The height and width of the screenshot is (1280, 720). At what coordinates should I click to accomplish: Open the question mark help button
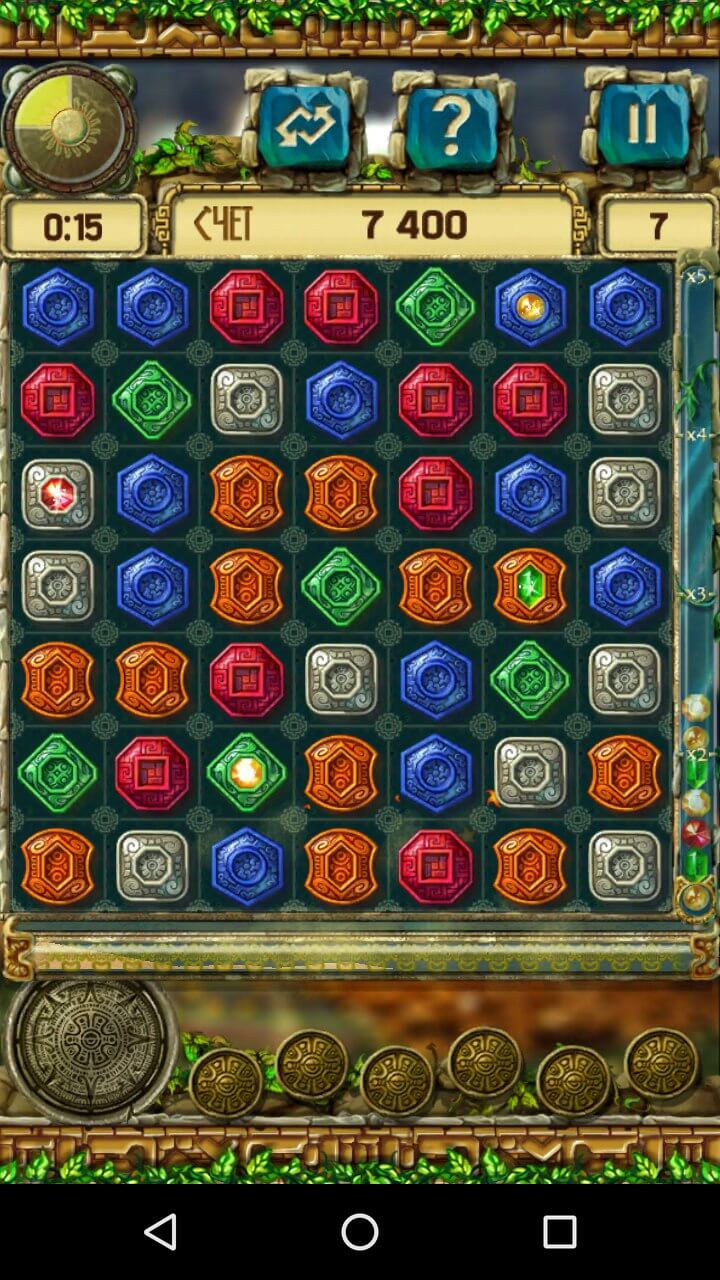[452, 128]
